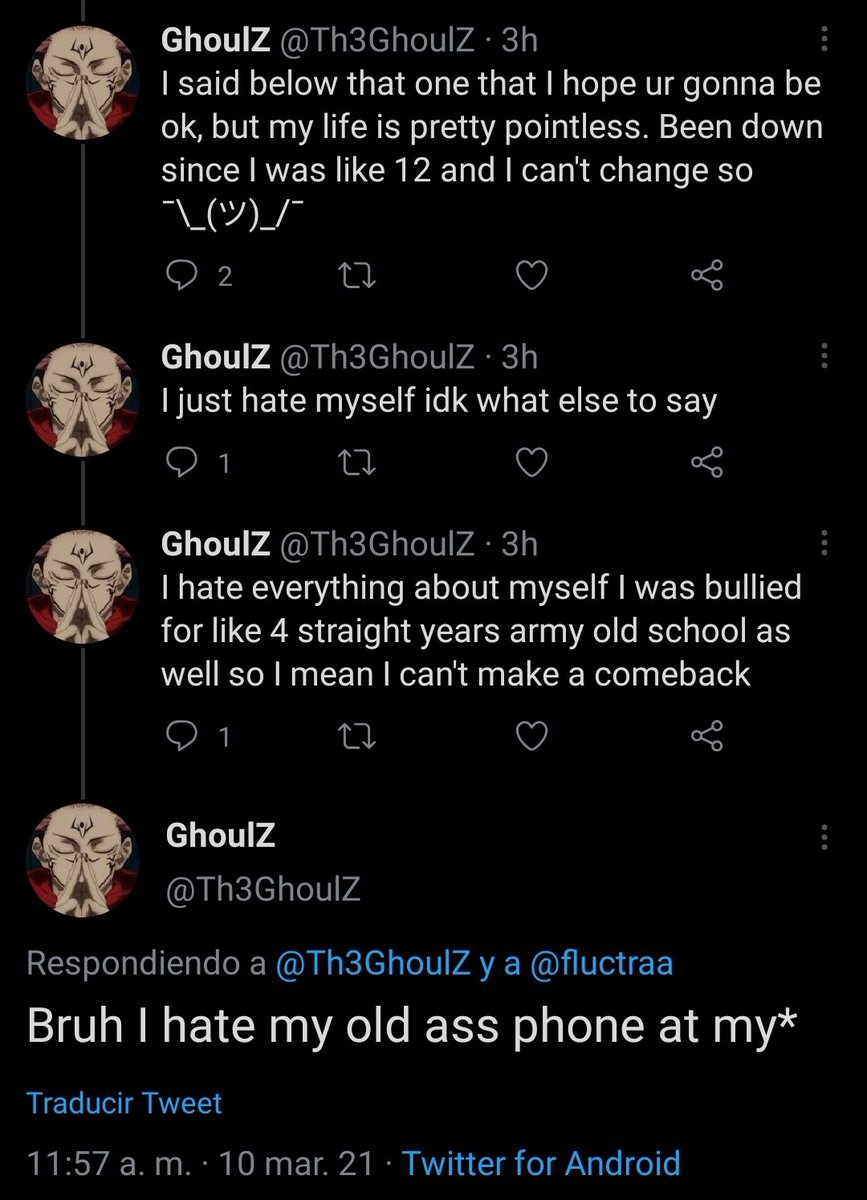The height and width of the screenshot is (1200, 867).
Task: Open overflow menu on 'pretty pointless' tweet
Action: point(823,40)
